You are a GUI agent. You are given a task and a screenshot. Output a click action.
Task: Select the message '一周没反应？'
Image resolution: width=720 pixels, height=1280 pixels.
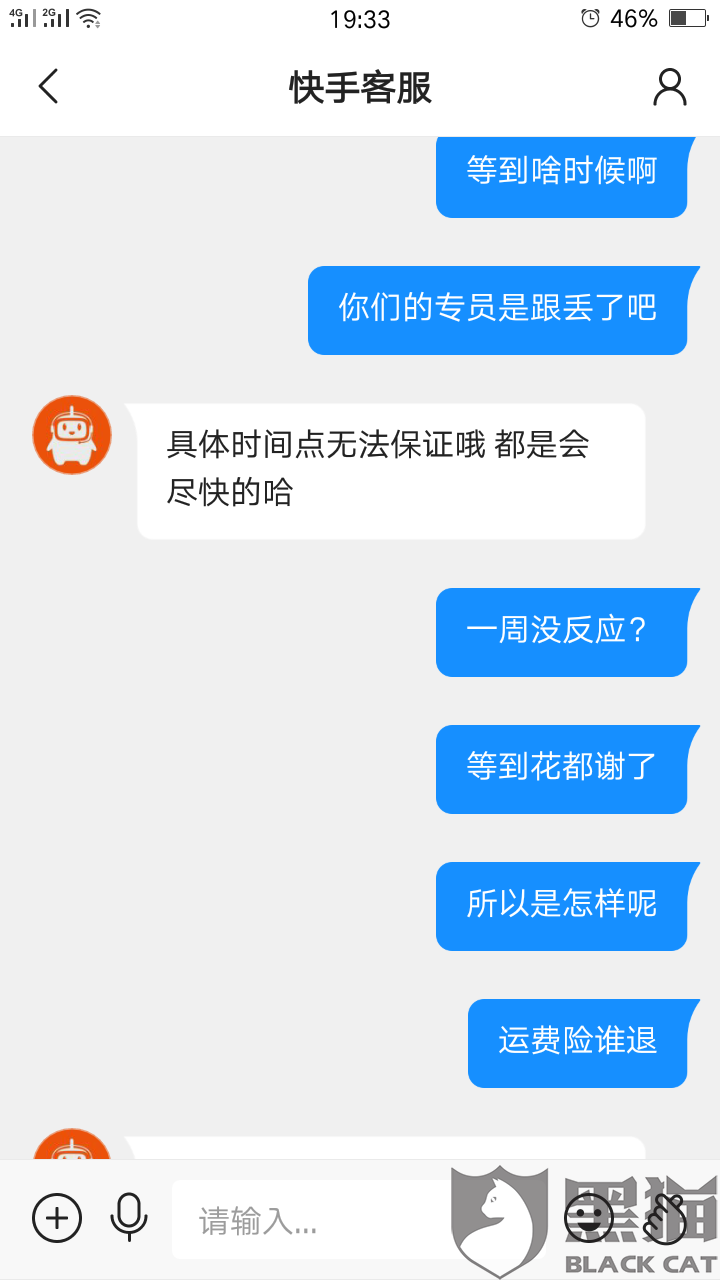pyautogui.click(x=563, y=632)
